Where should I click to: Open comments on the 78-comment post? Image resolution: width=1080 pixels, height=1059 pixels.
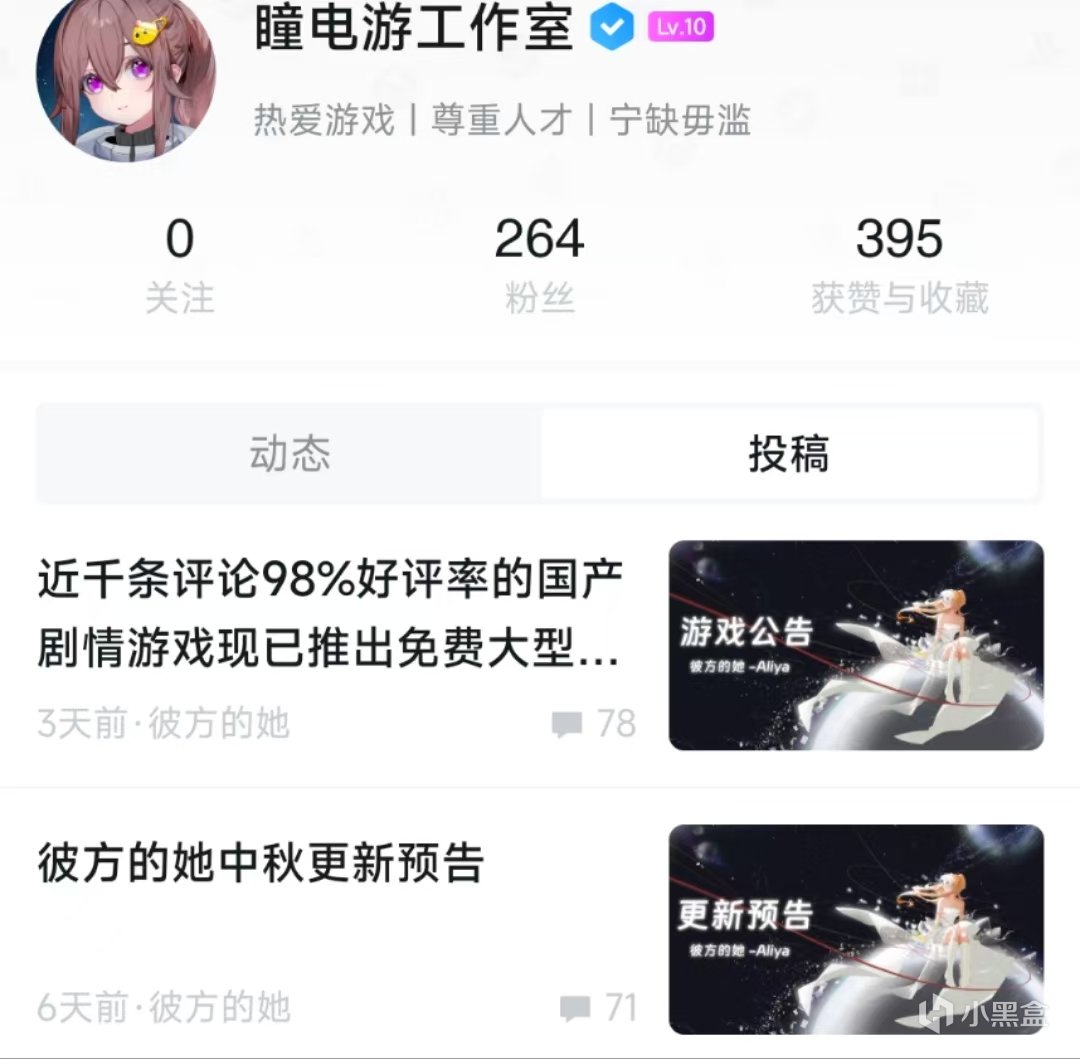(x=594, y=724)
